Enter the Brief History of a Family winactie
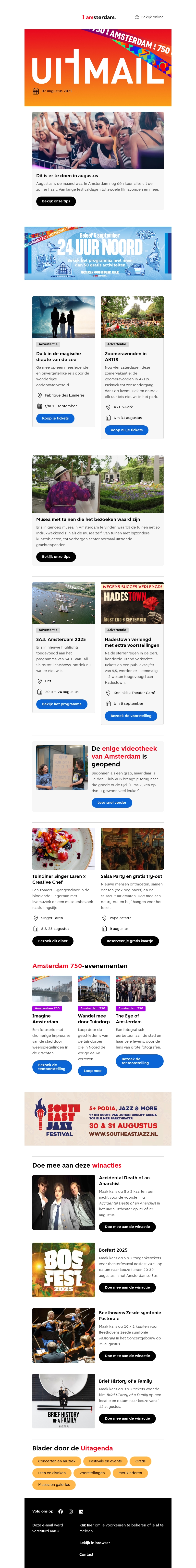This screenshot has width=196, height=1568. pyautogui.click(x=127, y=1418)
